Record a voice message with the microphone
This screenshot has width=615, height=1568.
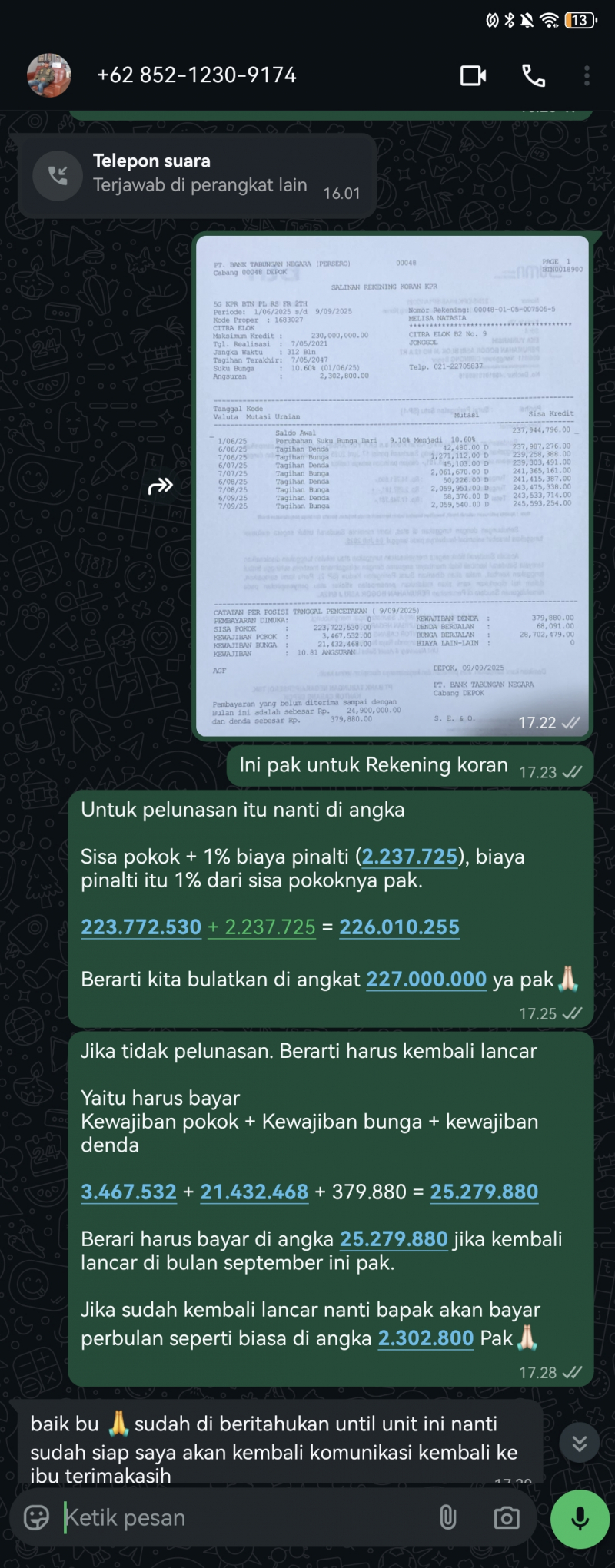point(580,1519)
